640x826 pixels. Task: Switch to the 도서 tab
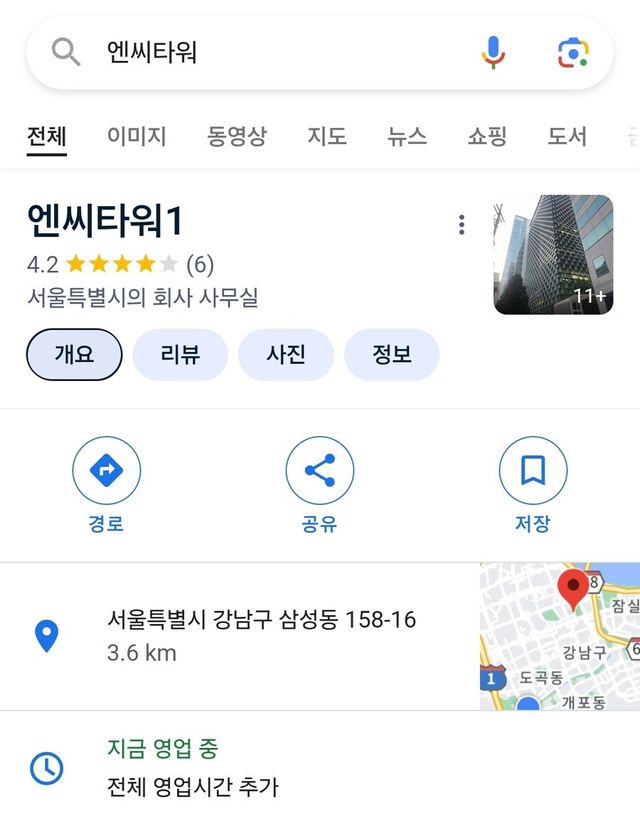pyautogui.click(x=567, y=136)
